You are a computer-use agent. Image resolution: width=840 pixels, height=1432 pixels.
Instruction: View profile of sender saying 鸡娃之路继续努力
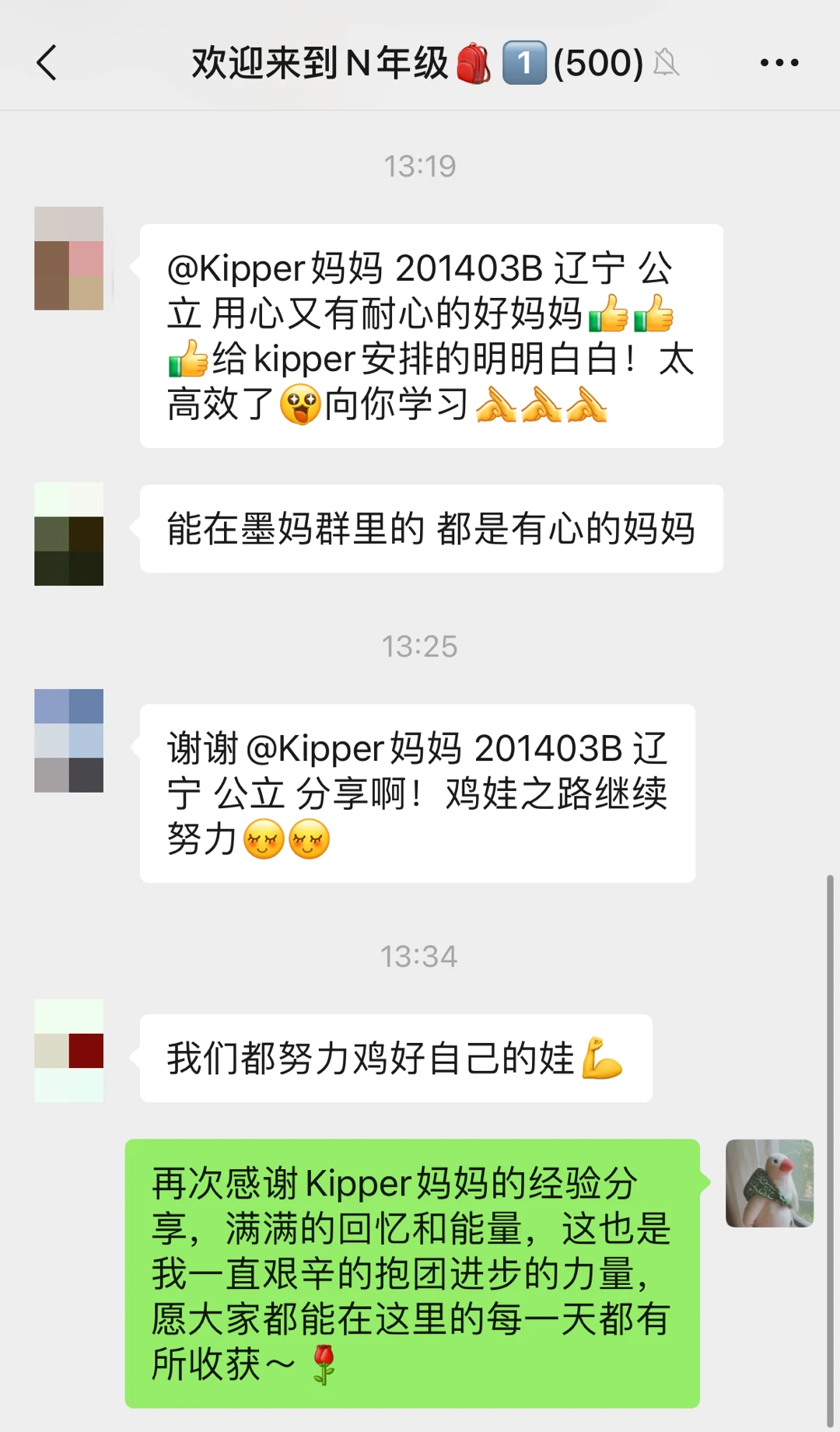[x=69, y=741]
